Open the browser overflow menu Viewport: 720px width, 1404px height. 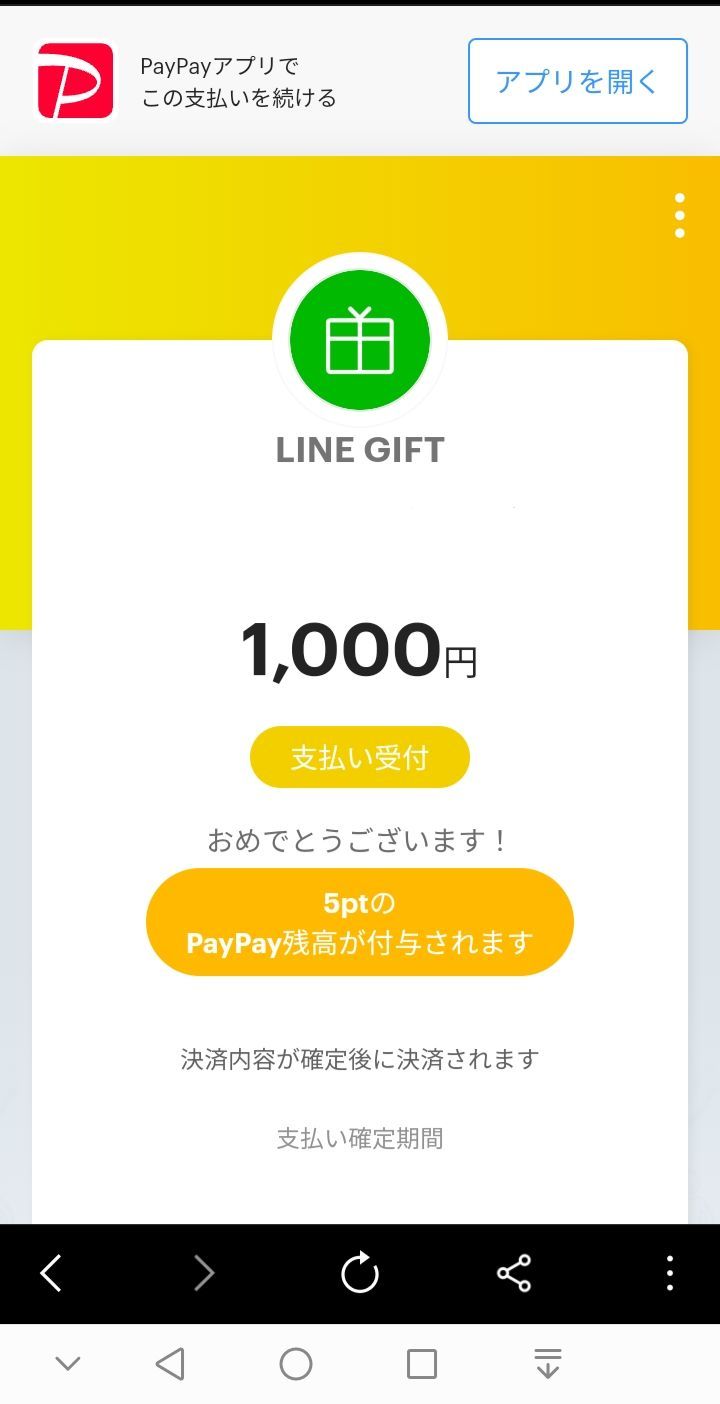670,1273
